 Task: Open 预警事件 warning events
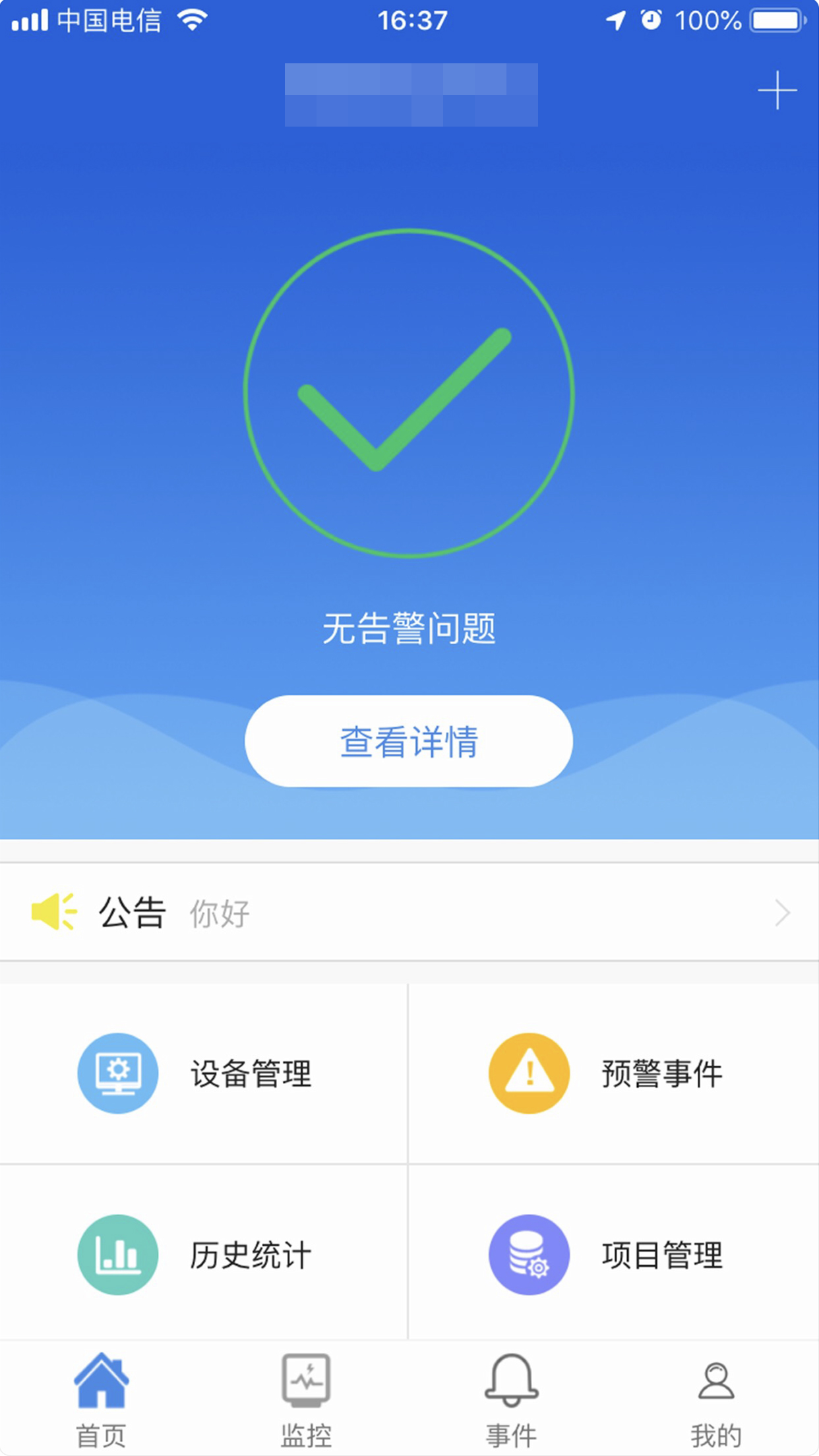click(x=614, y=1074)
